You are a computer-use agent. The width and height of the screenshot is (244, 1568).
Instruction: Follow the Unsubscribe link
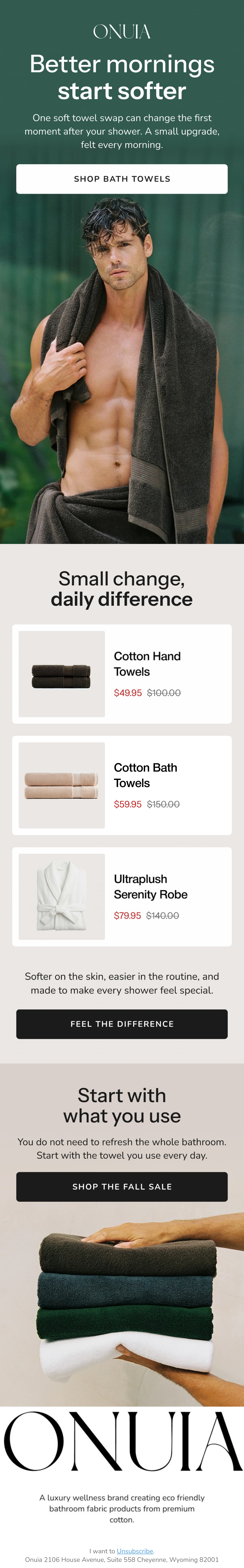[x=135, y=1551]
